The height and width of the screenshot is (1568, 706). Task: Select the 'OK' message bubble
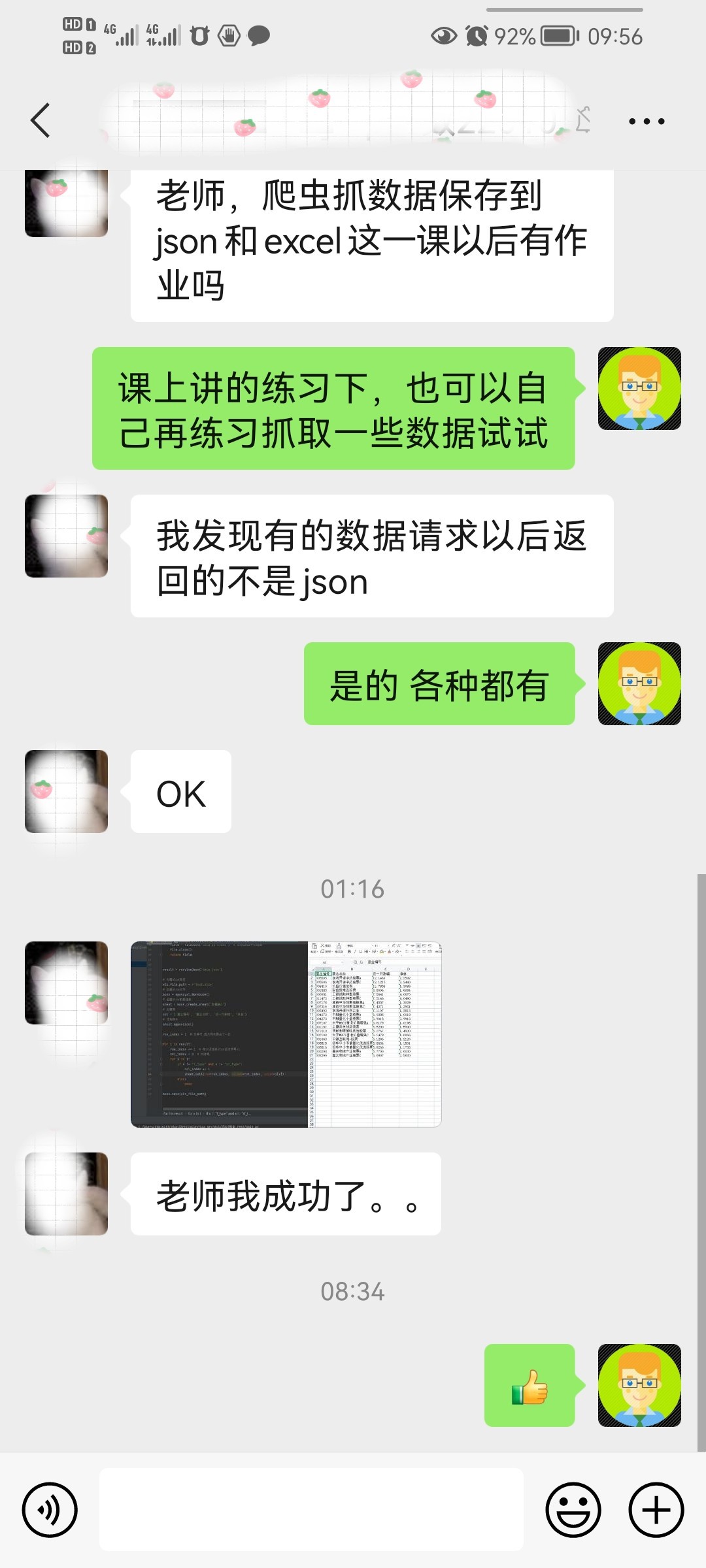click(x=180, y=792)
